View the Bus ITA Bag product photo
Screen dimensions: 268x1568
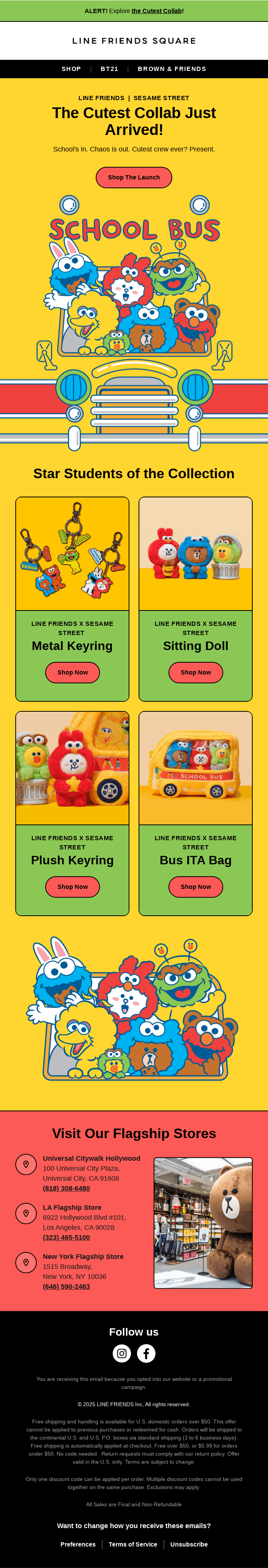196,768
